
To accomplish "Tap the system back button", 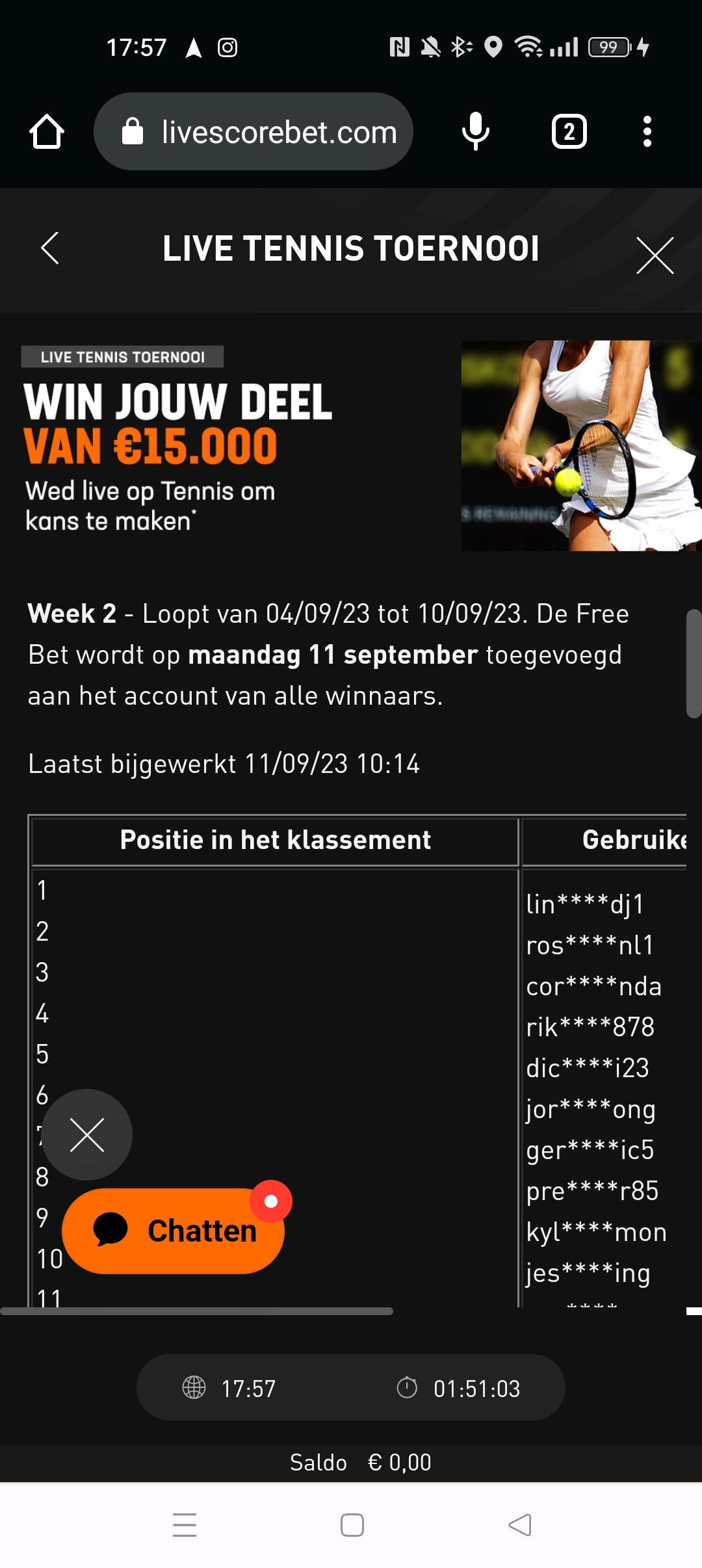I will pyautogui.click(x=519, y=1525).
